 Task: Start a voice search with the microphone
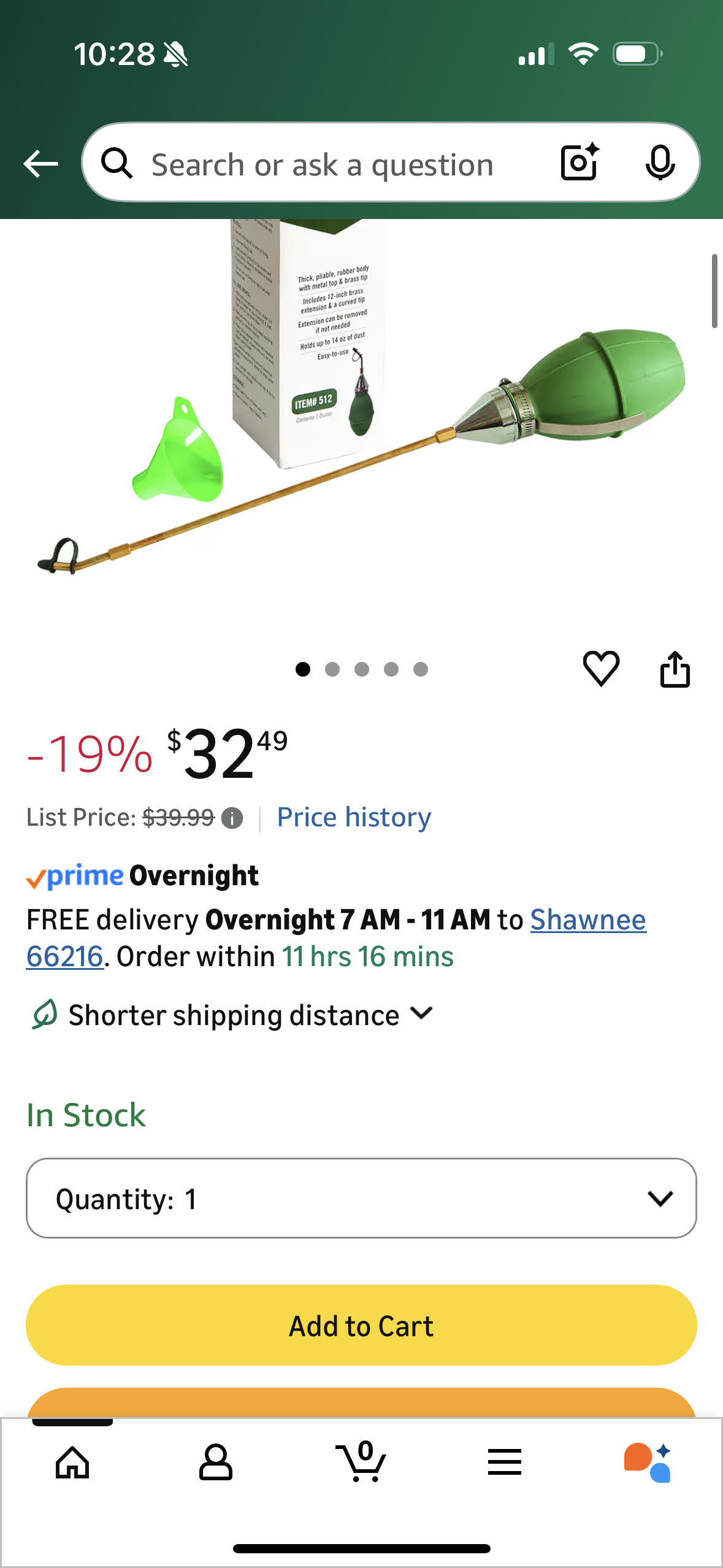(x=660, y=163)
